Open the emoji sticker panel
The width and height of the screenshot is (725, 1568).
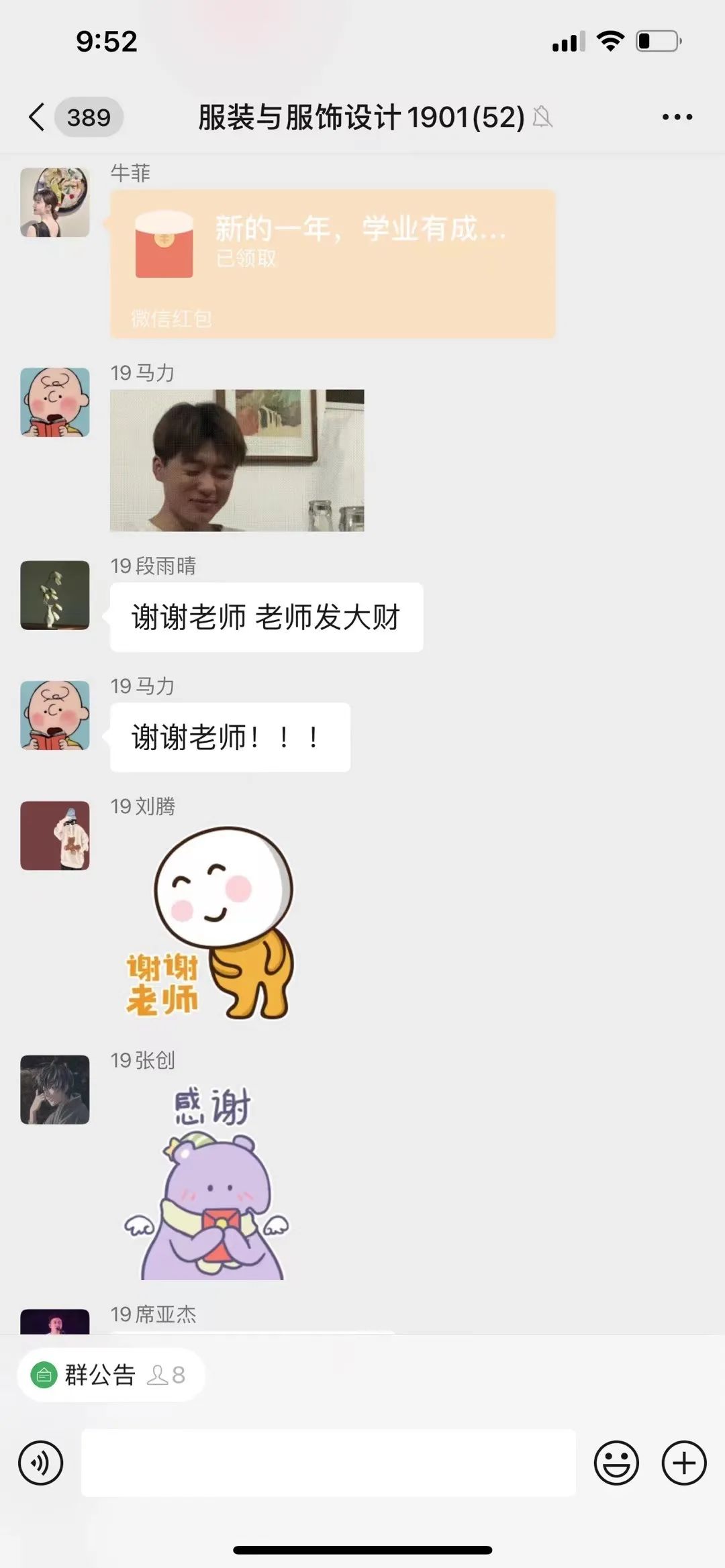[616, 1463]
